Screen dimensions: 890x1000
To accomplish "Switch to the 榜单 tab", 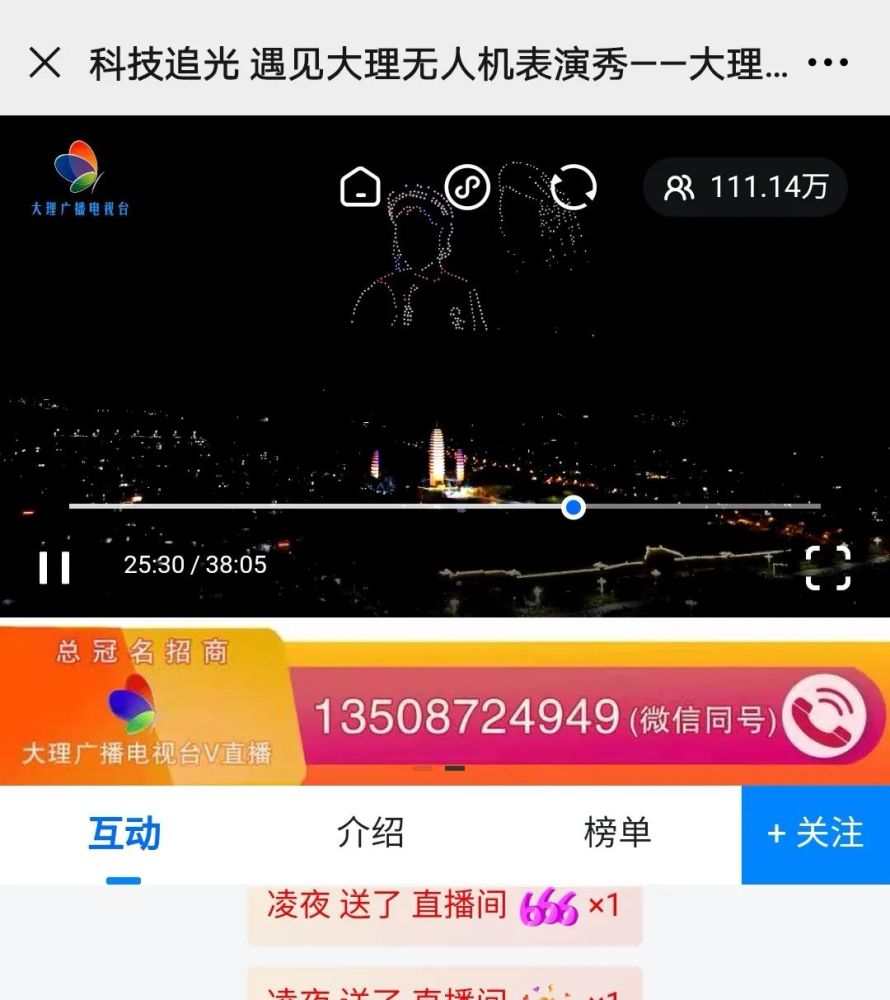I will [617, 833].
